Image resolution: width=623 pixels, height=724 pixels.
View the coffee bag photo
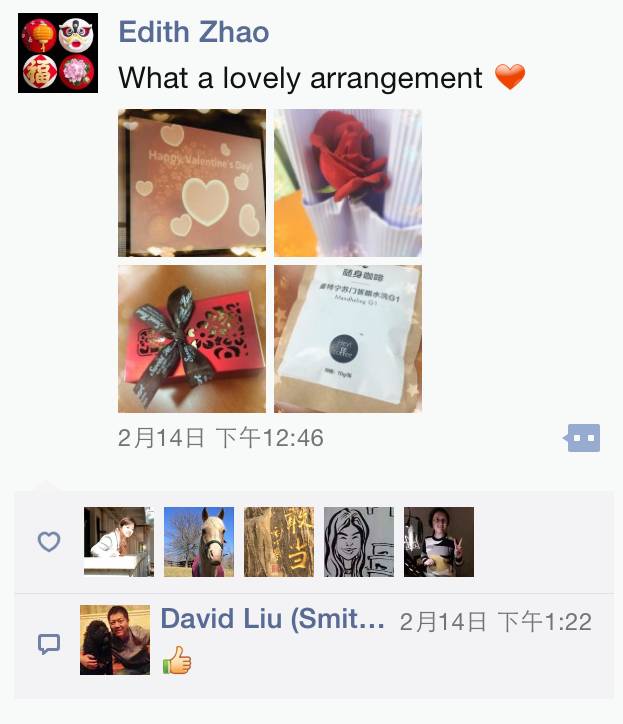point(348,339)
